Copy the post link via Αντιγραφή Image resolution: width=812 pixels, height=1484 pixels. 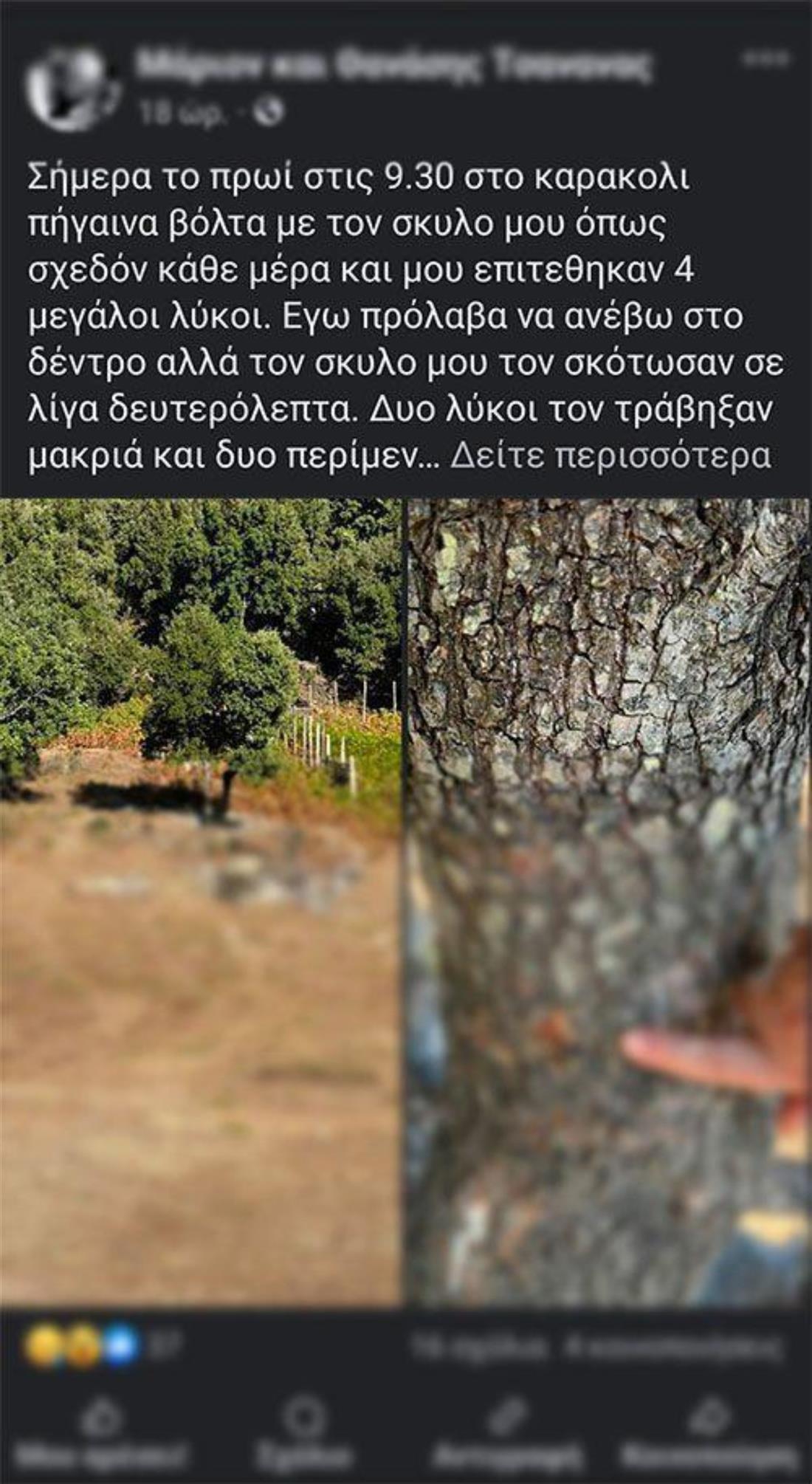pyautogui.click(x=507, y=1436)
